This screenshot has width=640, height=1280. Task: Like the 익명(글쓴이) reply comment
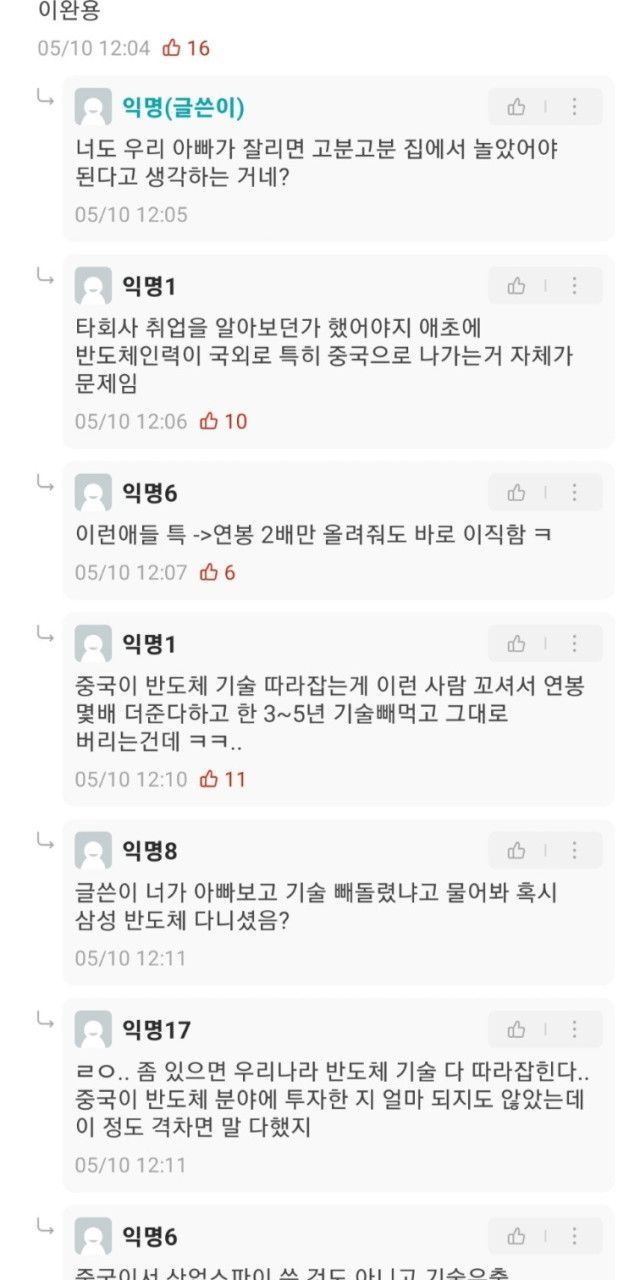click(x=517, y=107)
